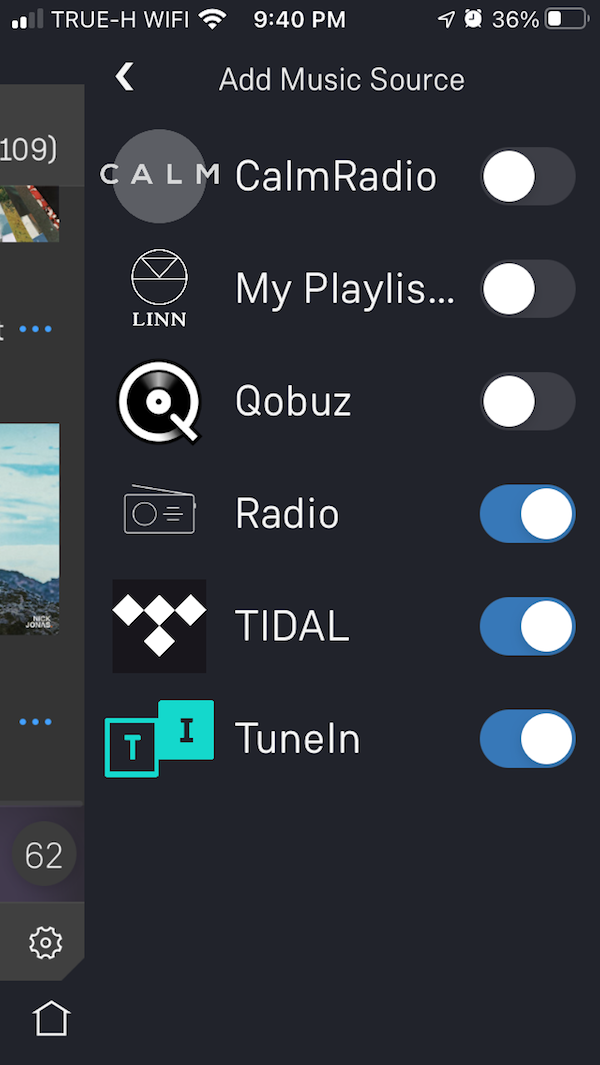Enable Qobuz music source
600x1065 pixels.
tap(527, 401)
